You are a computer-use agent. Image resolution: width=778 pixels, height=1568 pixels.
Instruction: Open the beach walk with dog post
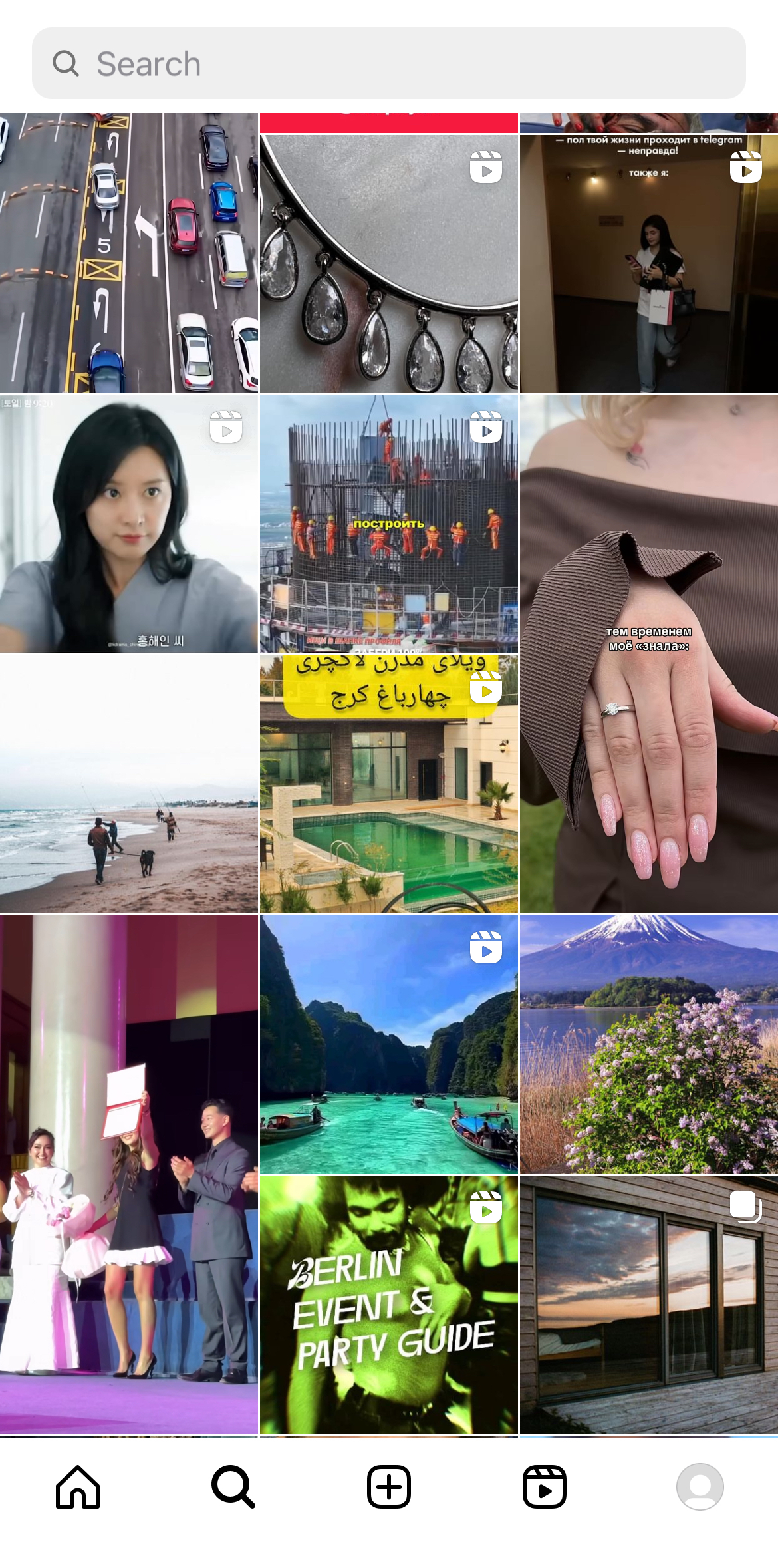(x=128, y=784)
